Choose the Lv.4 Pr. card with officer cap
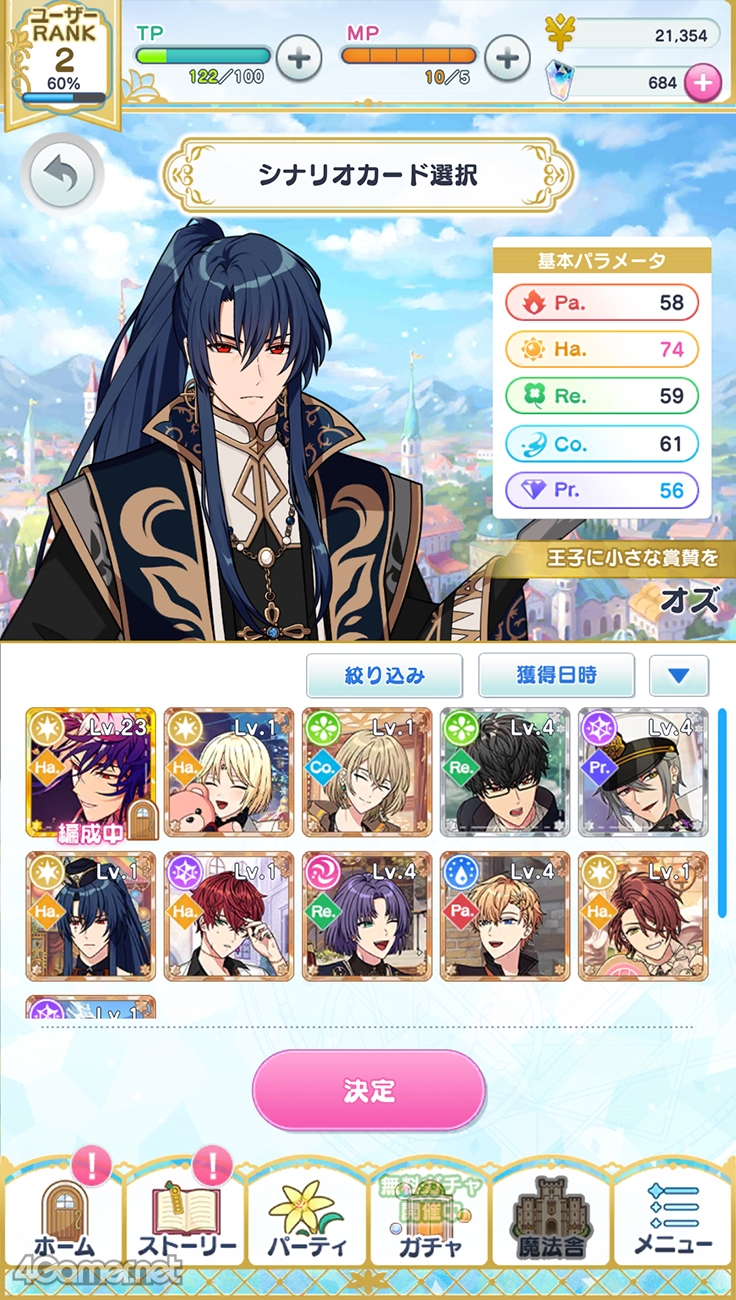 643,772
